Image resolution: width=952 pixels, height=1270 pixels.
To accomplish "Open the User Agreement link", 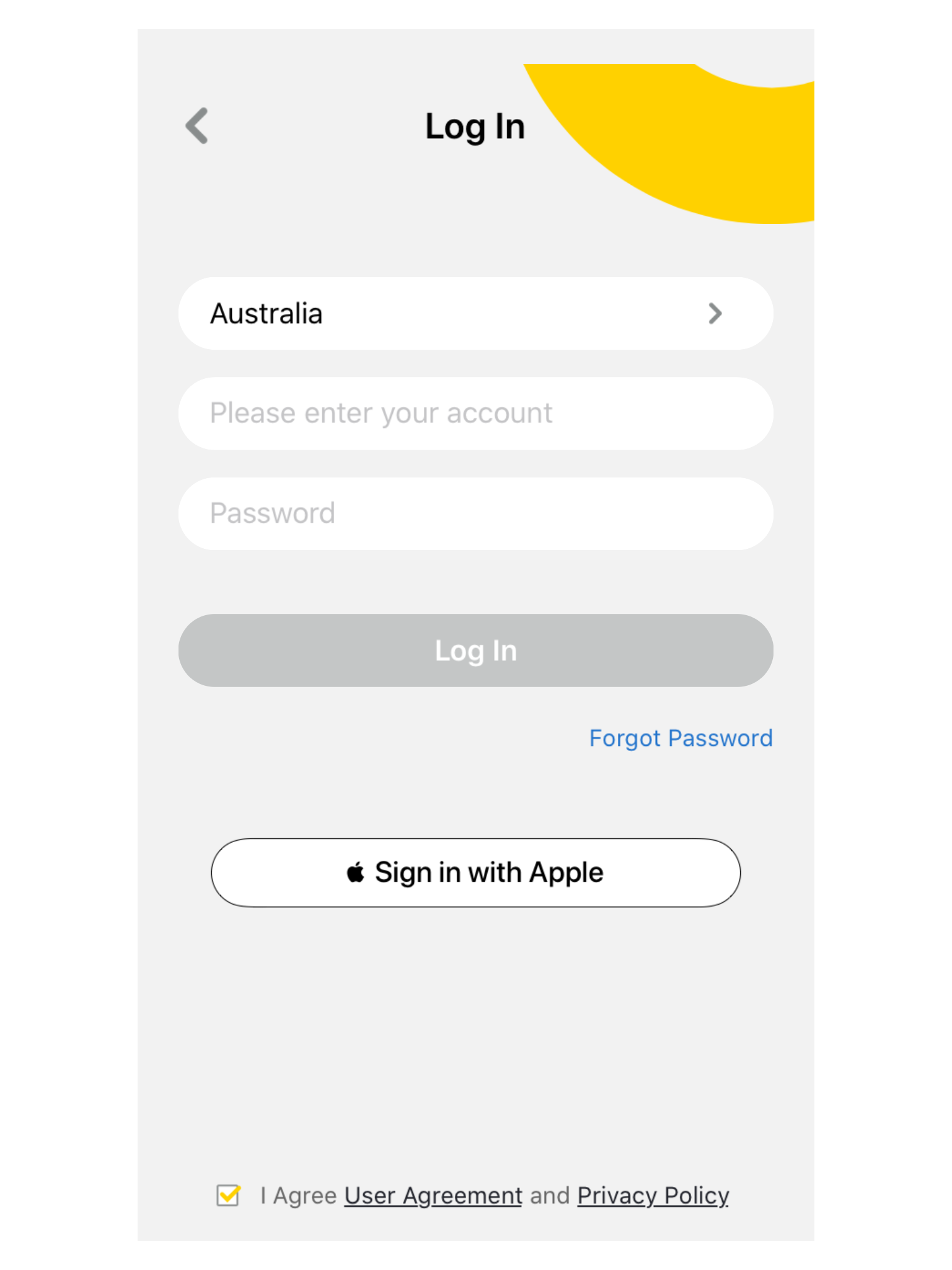I will (433, 1195).
